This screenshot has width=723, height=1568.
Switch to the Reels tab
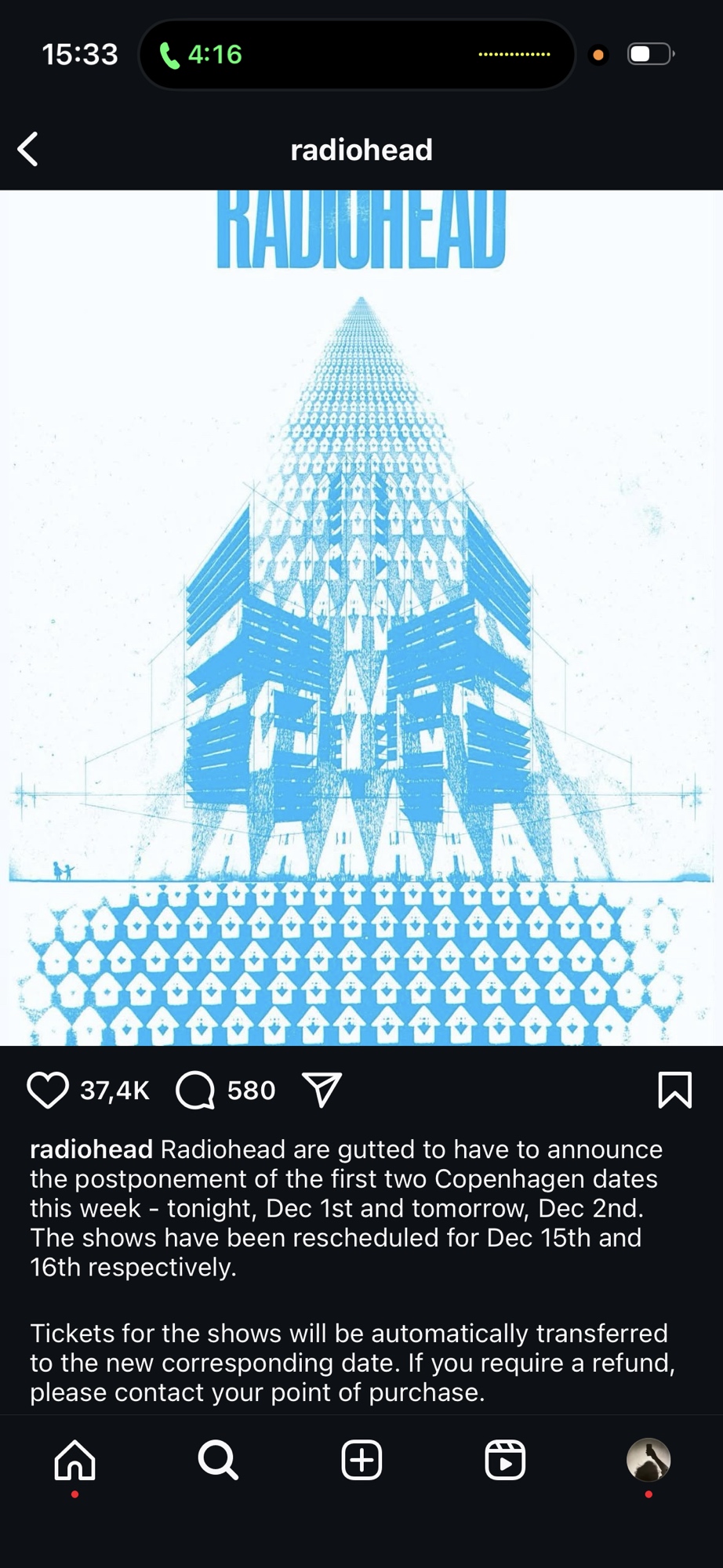(x=505, y=1460)
